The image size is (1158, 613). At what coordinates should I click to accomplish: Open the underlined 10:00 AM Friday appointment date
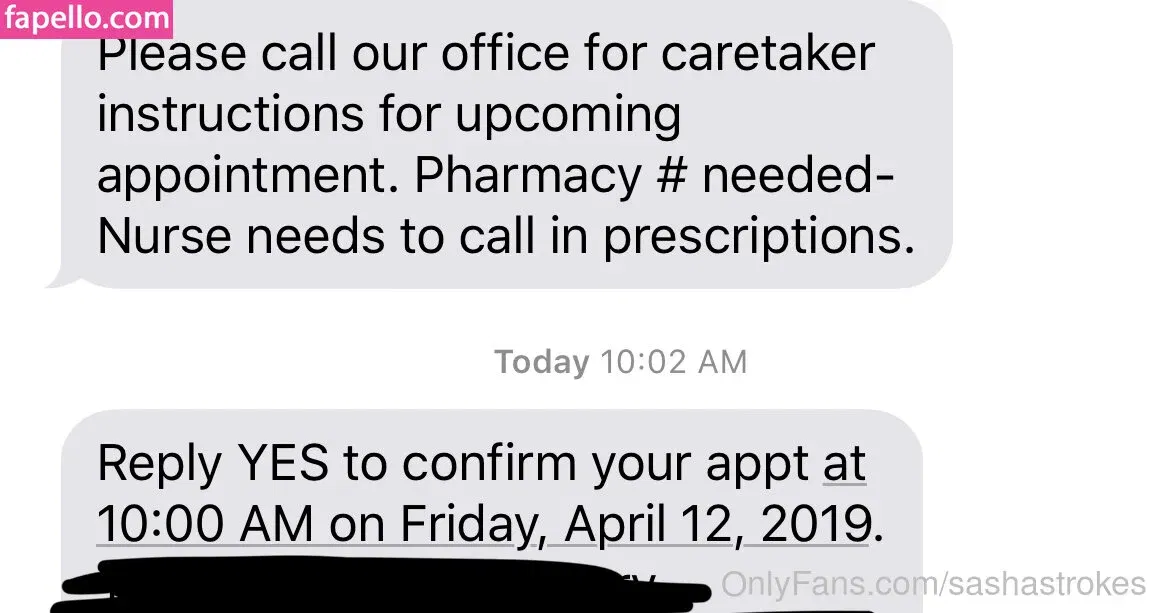coord(484,523)
